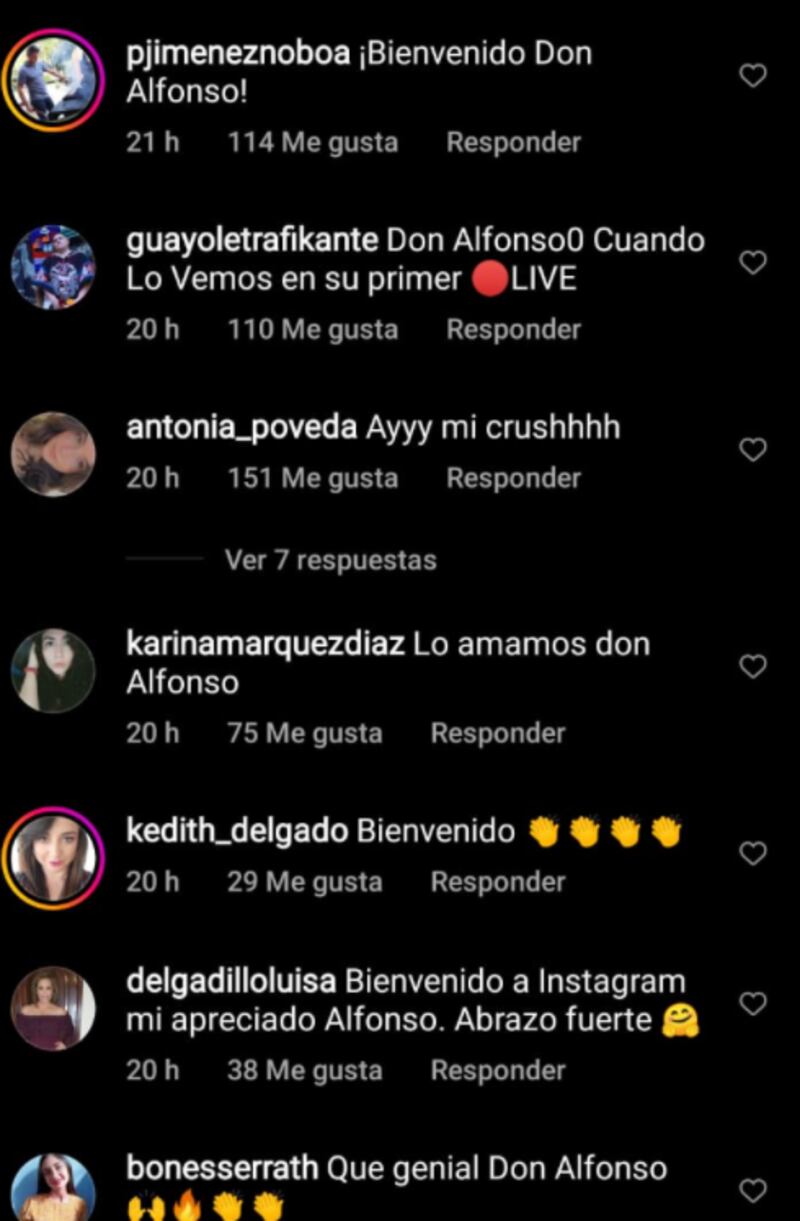Image resolution: width=800 pixels, height=1221 pixels.
Task: Like kedith_delgado's comment
Action: point(752,853)
